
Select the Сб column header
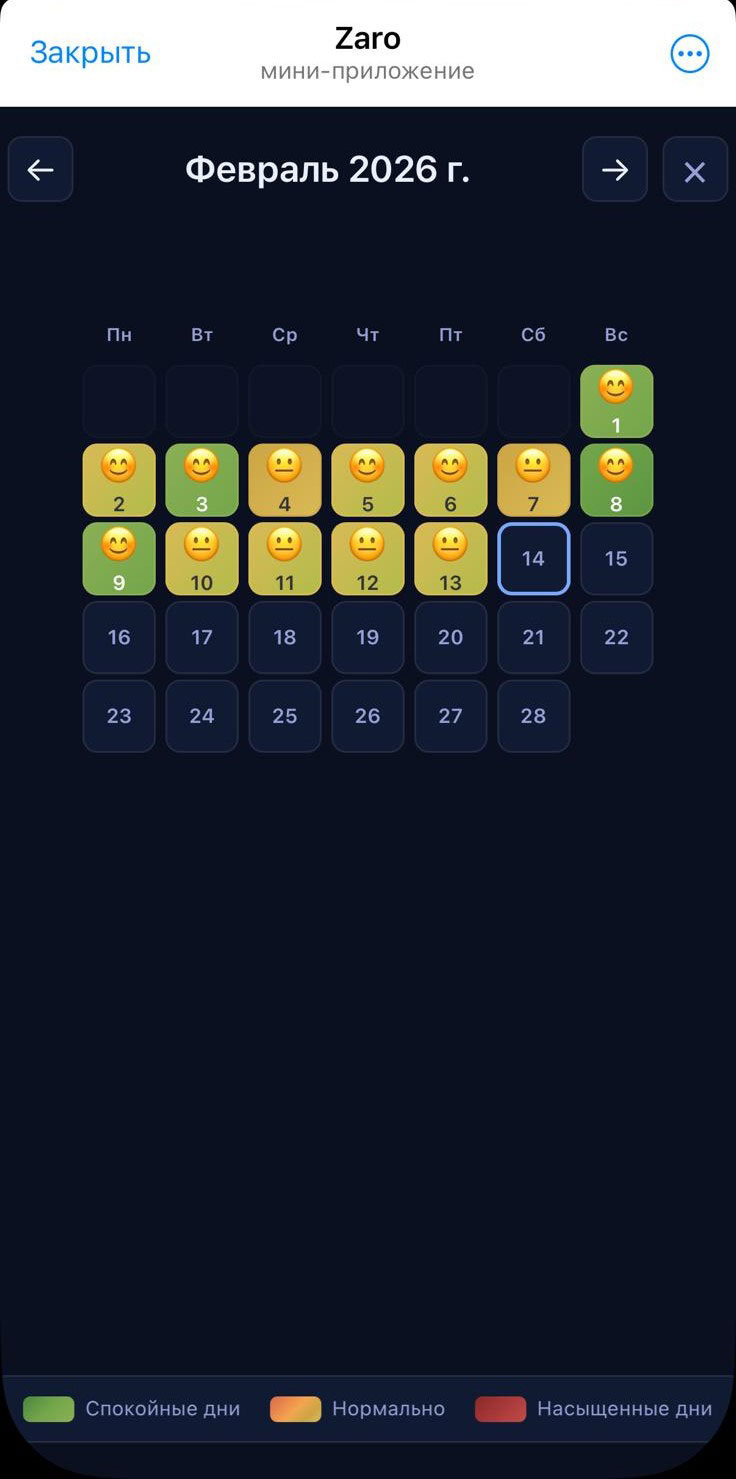coord(533,335)
